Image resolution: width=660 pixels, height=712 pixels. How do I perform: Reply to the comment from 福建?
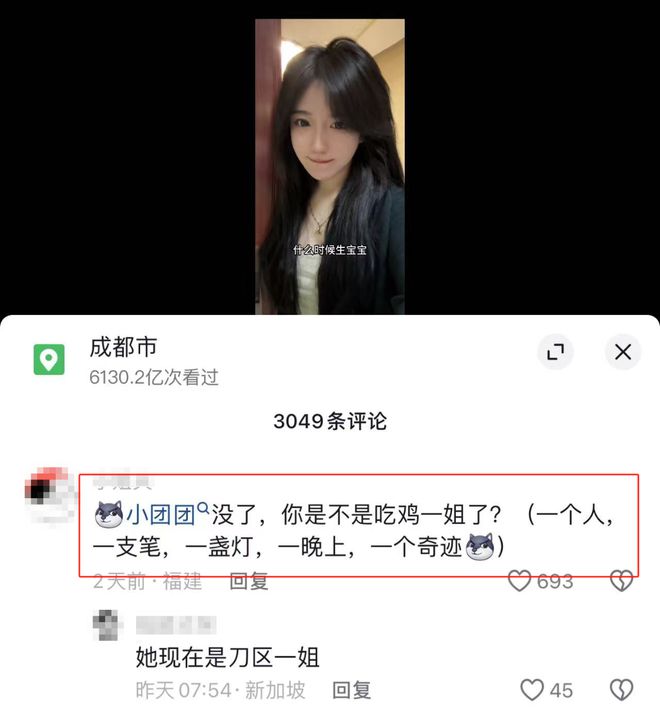point(249,580)
